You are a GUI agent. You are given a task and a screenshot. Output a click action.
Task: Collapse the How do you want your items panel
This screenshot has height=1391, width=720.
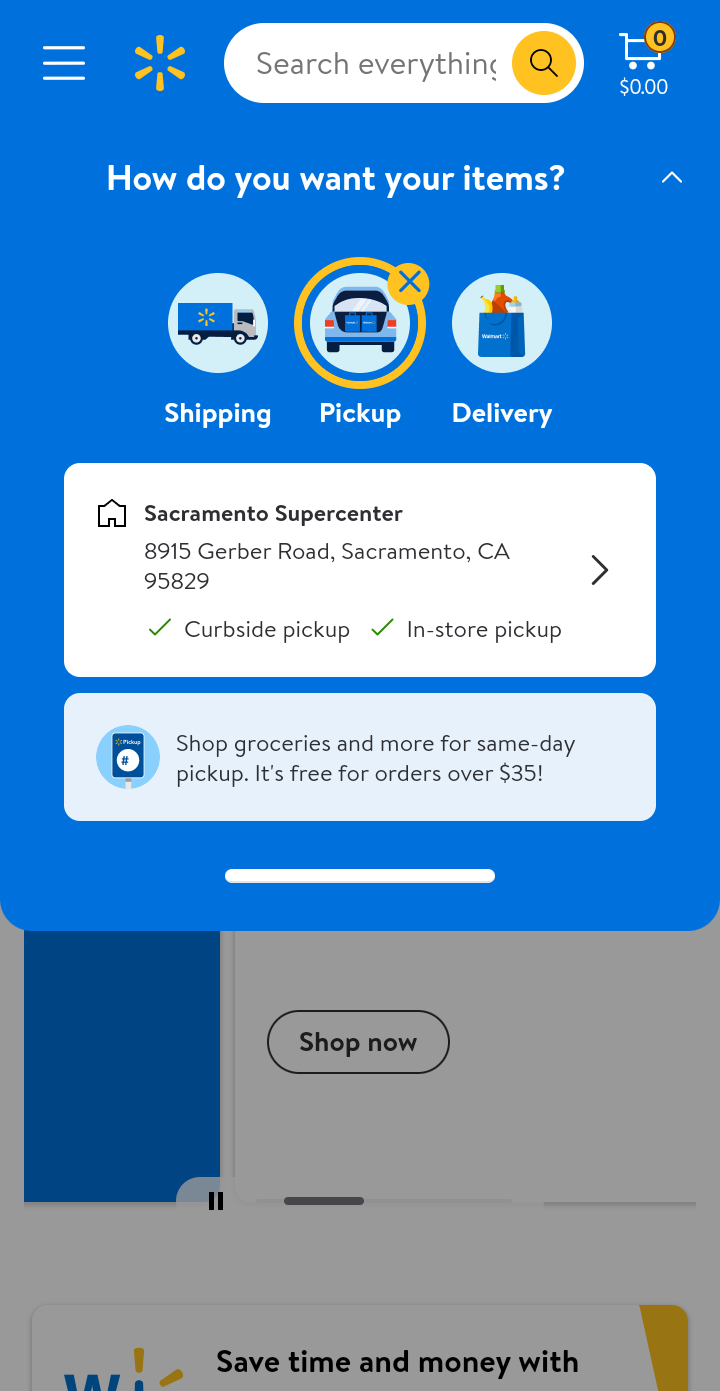672,178
